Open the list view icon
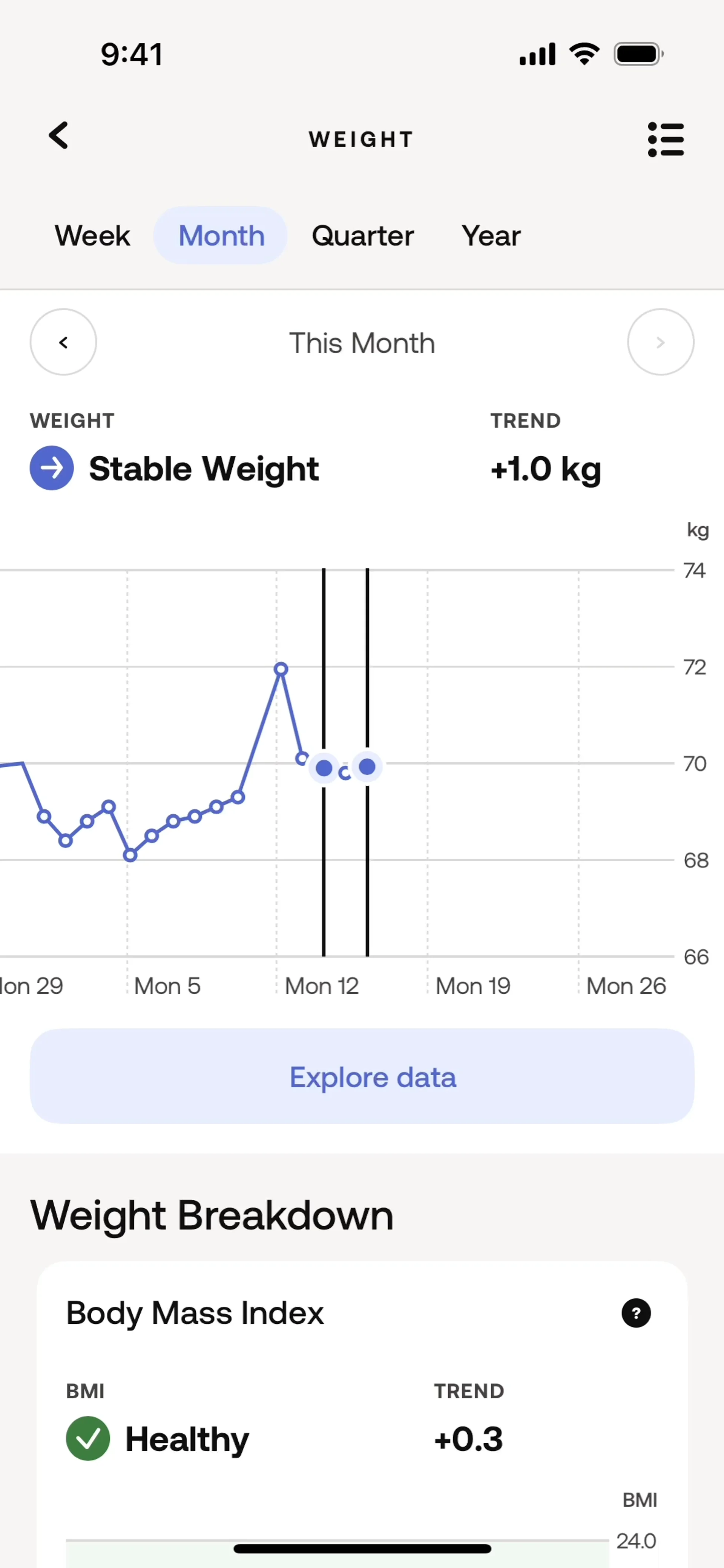 (666, 139)
